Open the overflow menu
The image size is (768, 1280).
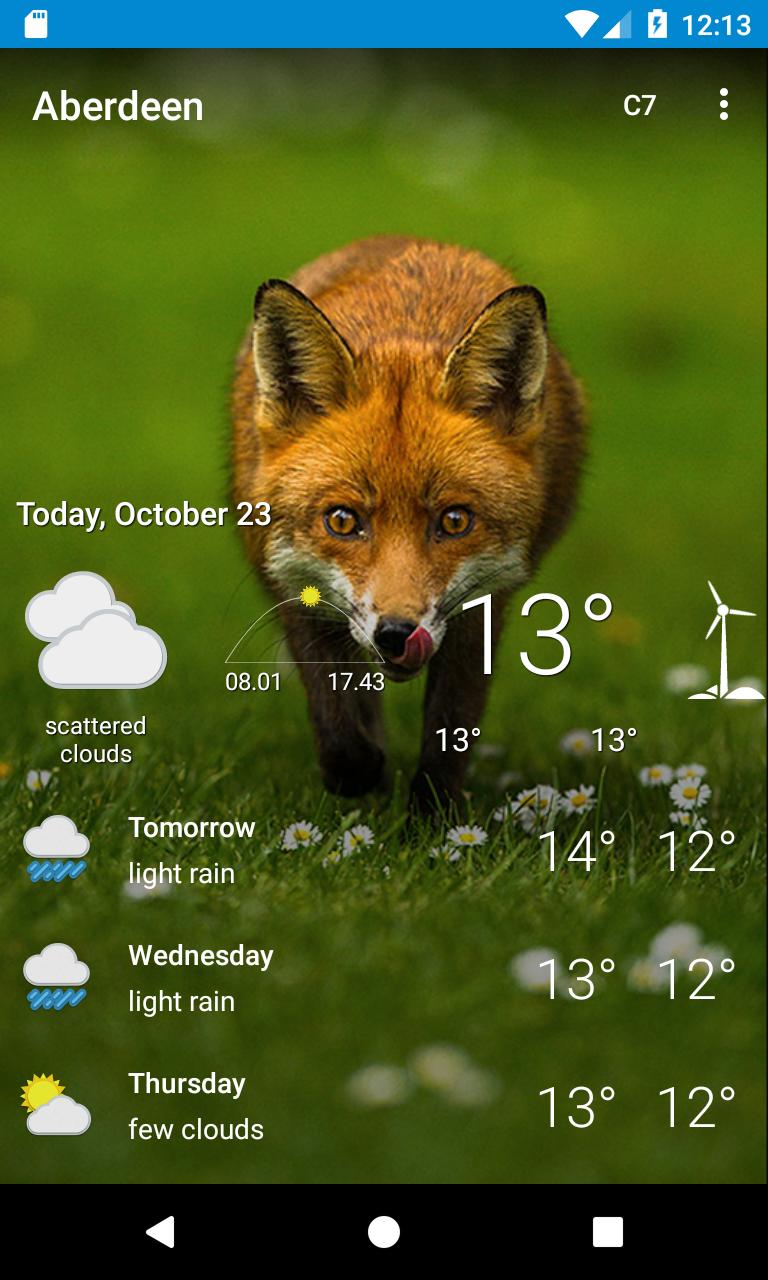723,105
